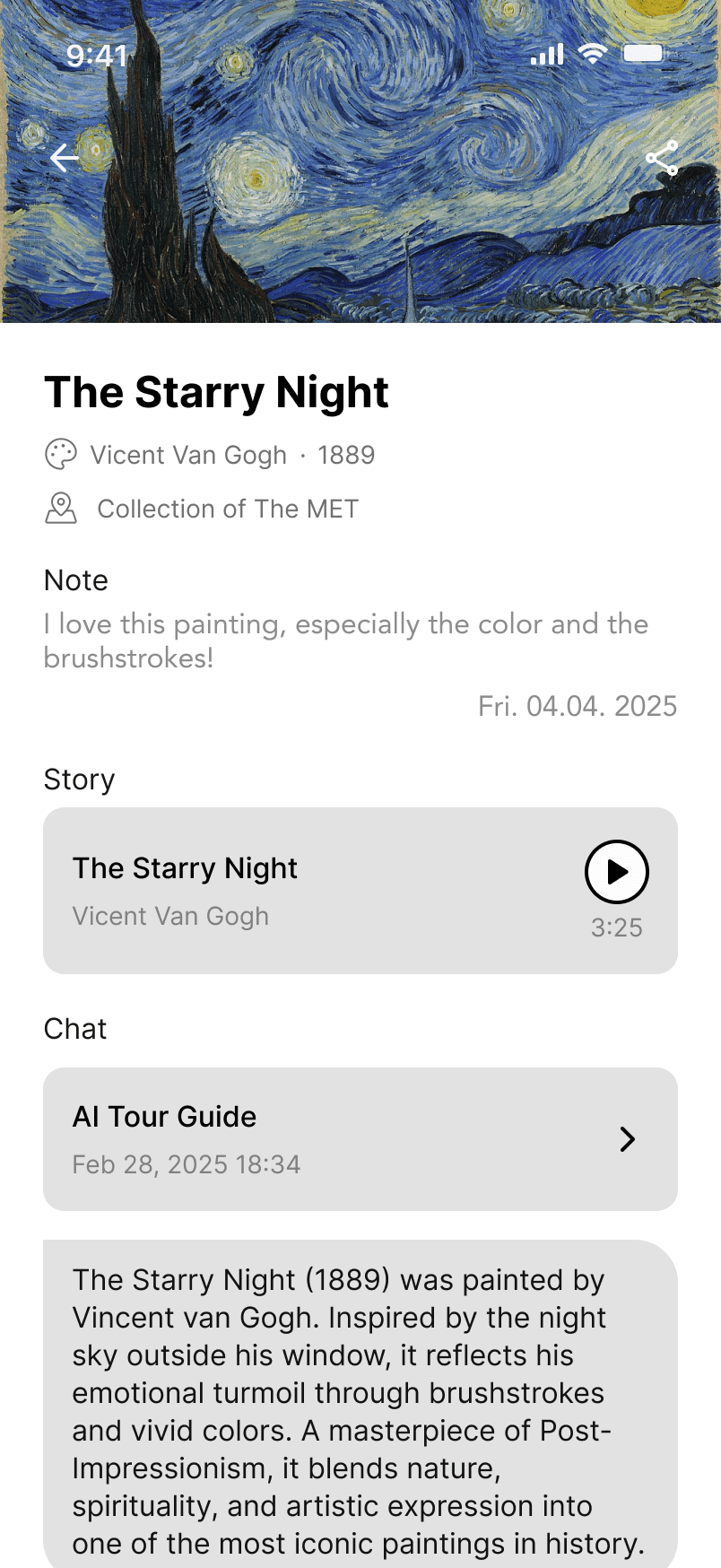Viewport: 721px width, 1568px height.
Task: Open the AI Tour Guide chat
Action: click(360, 1138)
